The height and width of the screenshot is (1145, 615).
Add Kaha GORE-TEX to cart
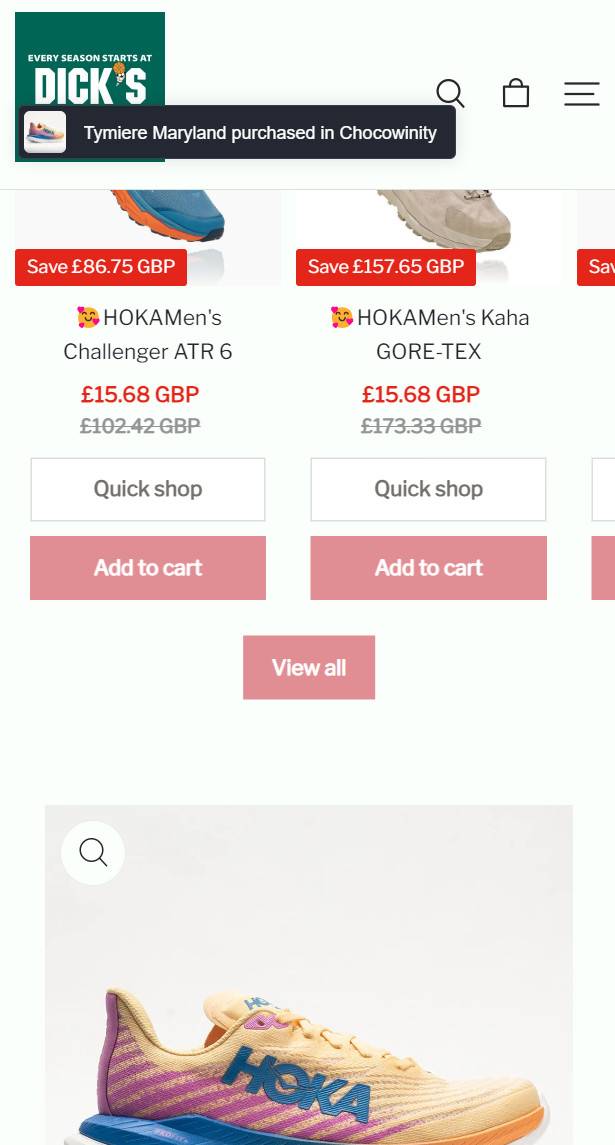429,568
